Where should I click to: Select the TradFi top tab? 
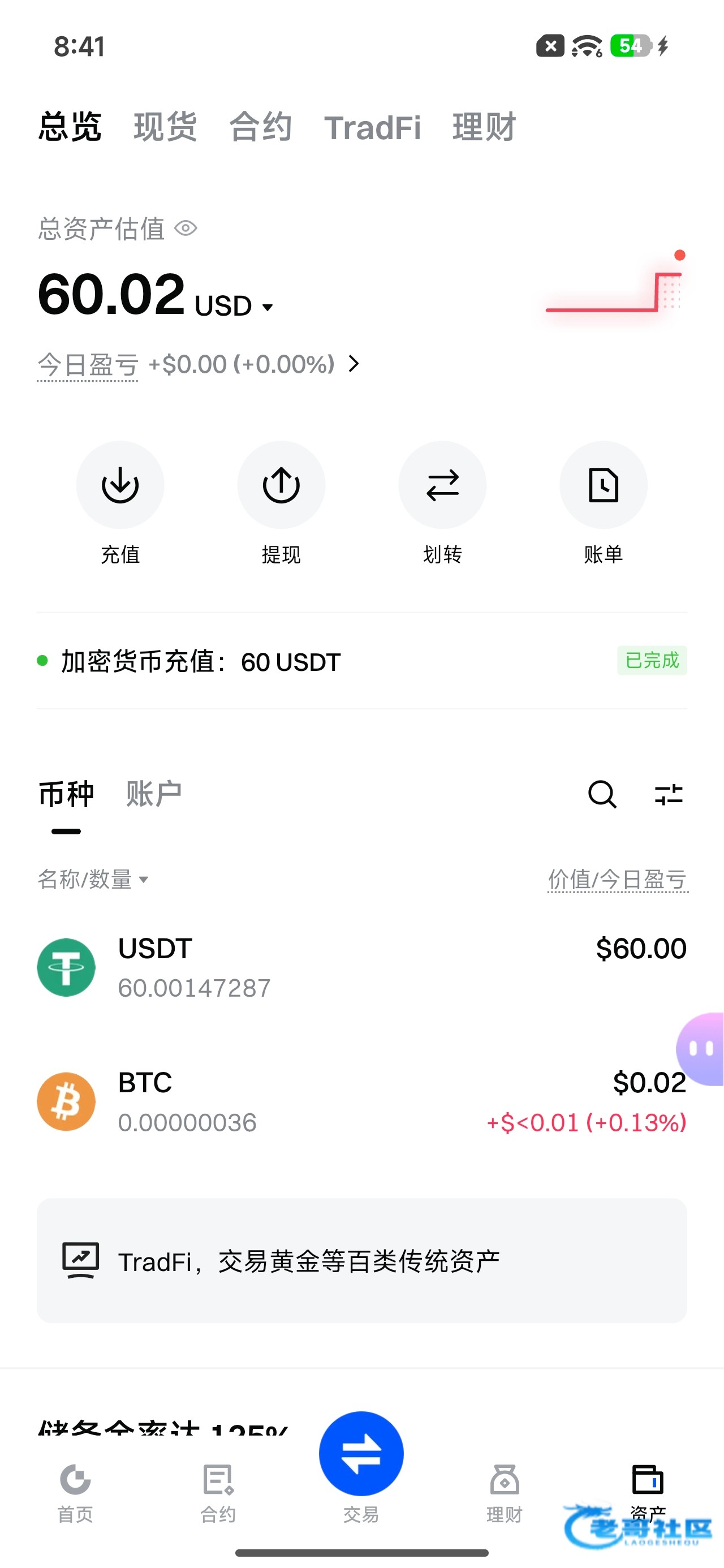click(372, 128)
